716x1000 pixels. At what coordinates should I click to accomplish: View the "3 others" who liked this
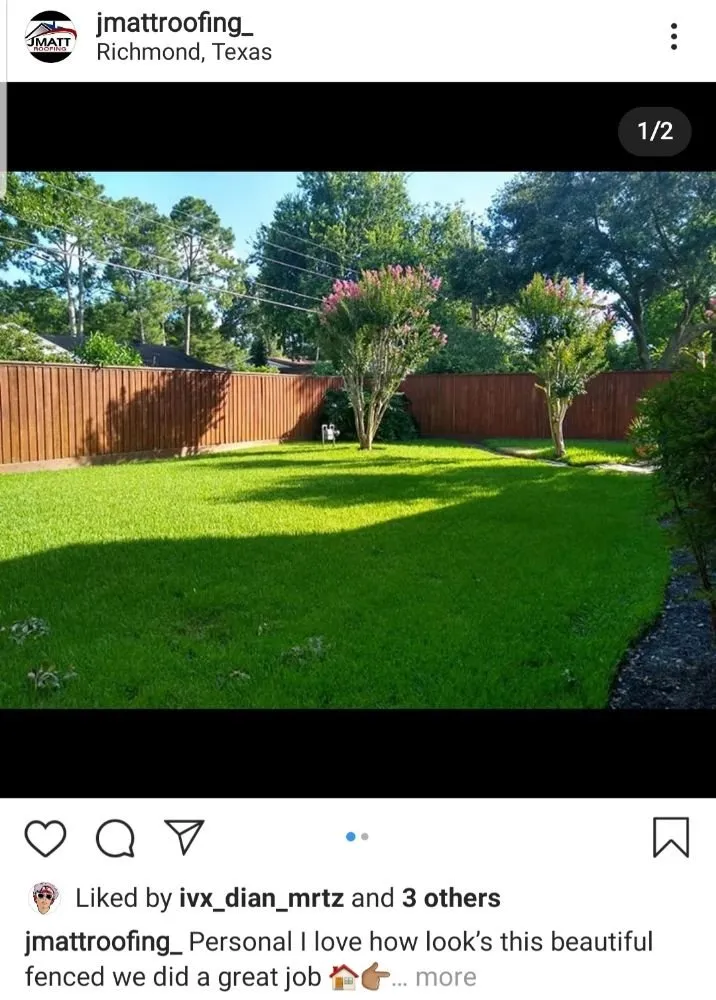click(451, 898)
